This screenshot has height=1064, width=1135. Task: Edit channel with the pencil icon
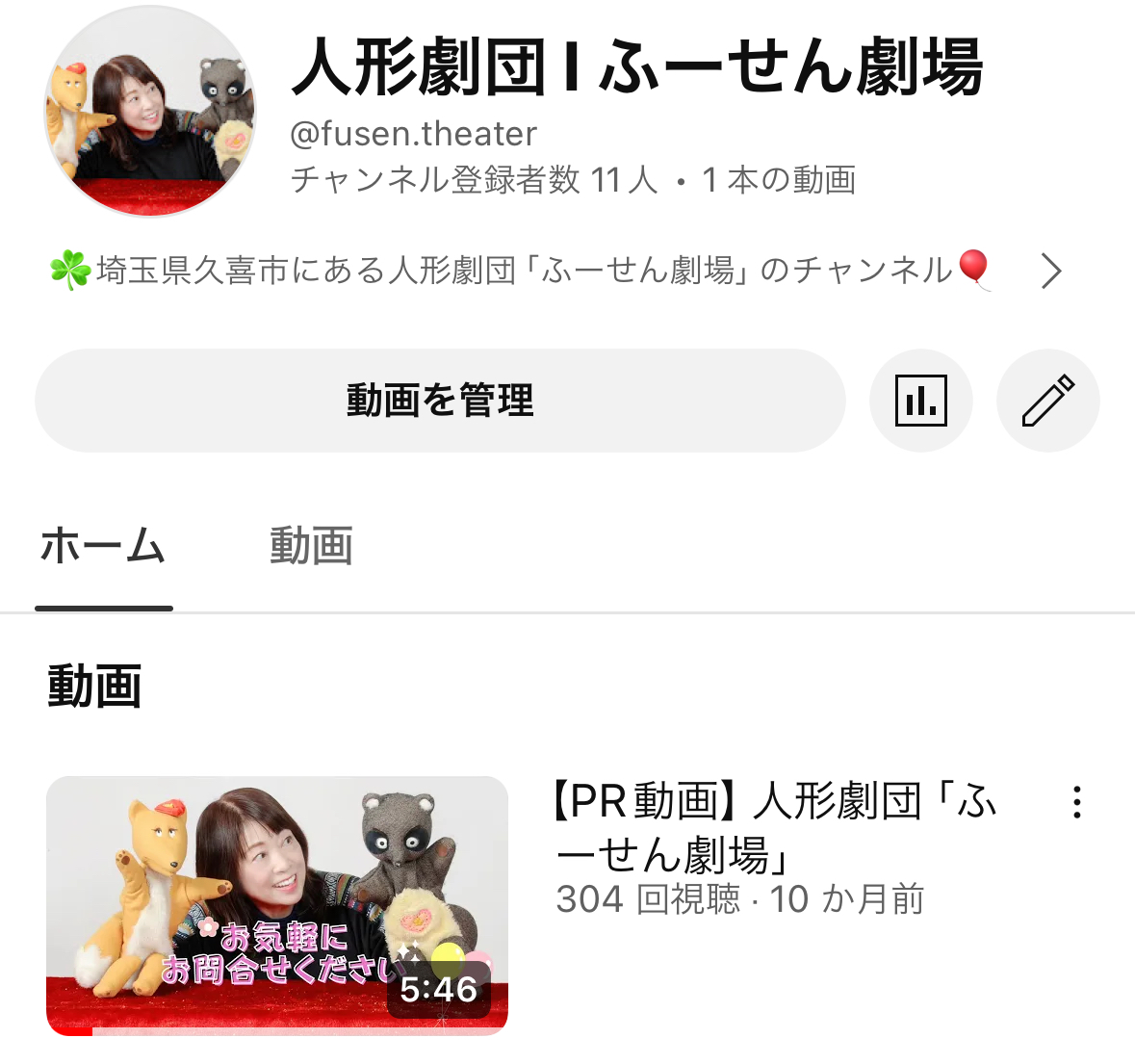pyautogui.click(x=1047, y=401)
